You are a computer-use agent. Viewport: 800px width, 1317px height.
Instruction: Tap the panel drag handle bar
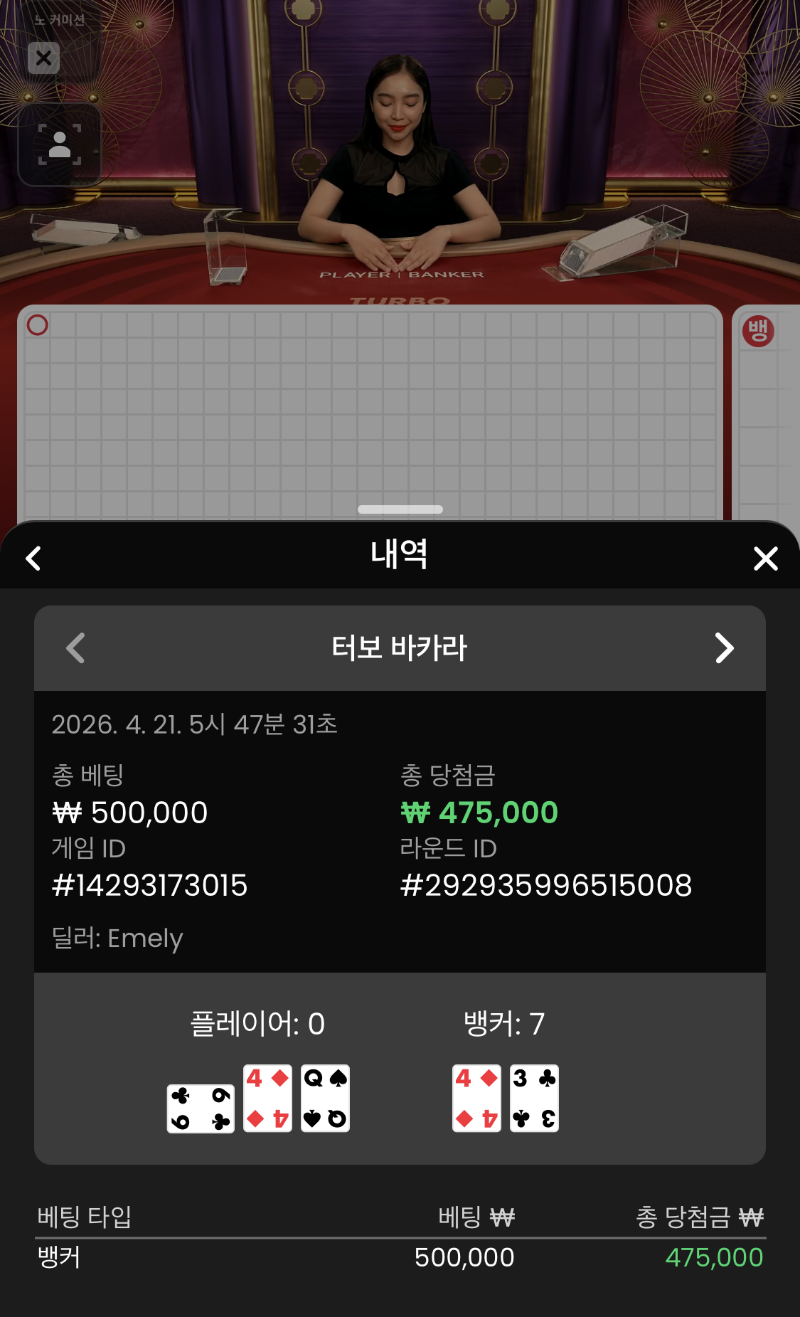(400, 509)
